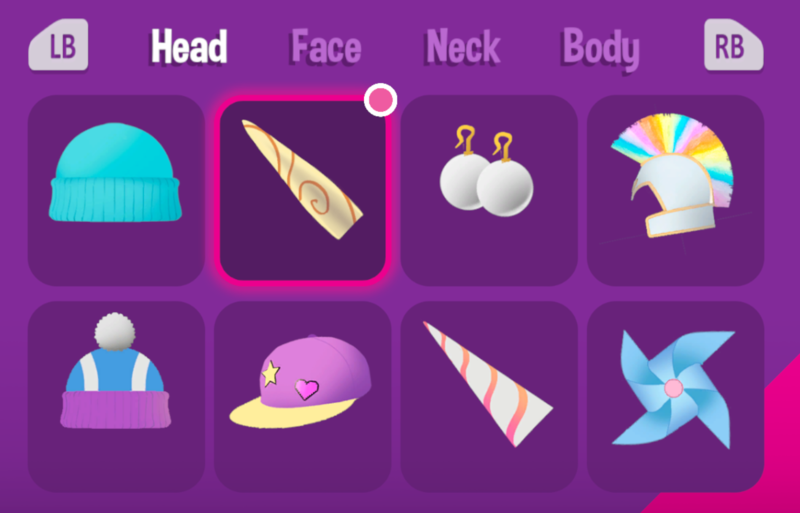Open the Body tab

coord(600,47)
